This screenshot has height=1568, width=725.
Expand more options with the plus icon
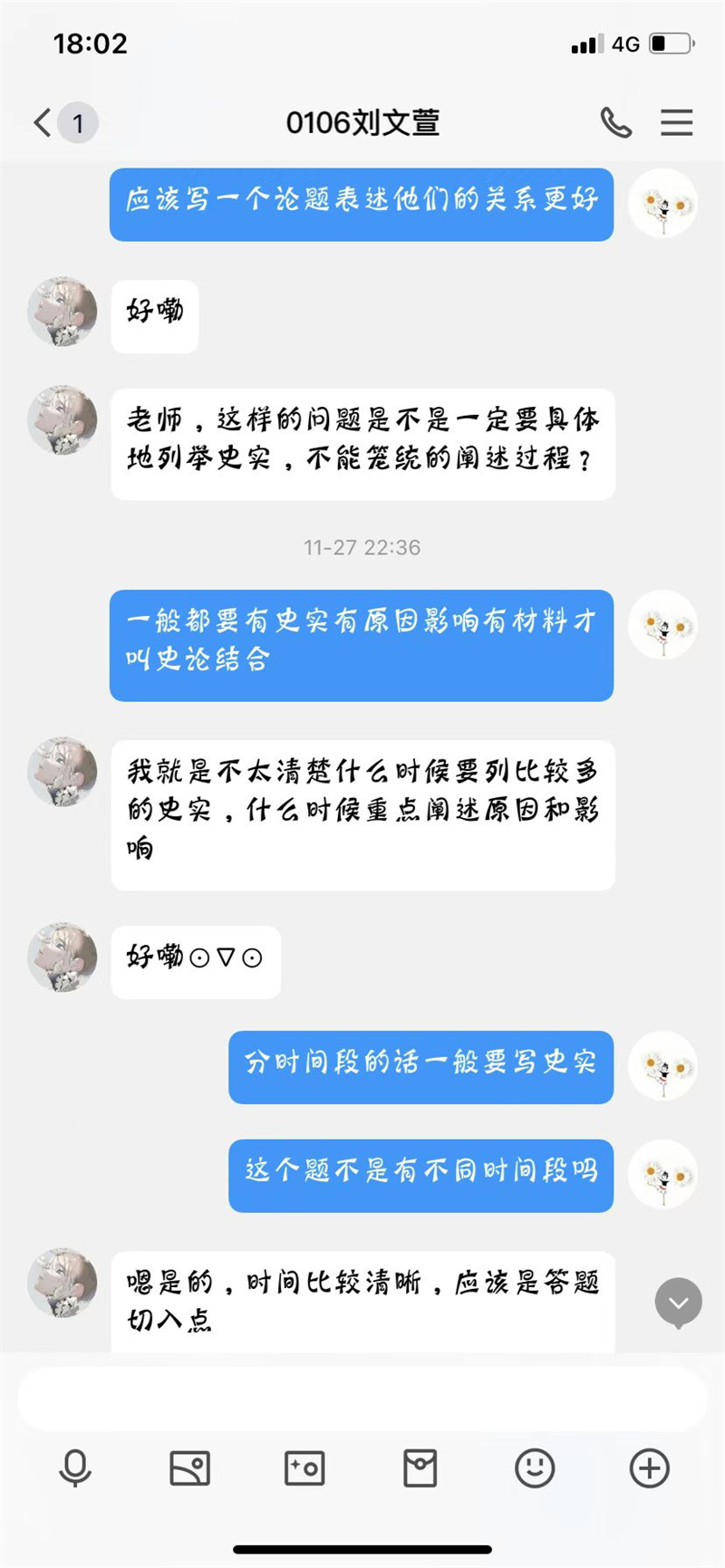click(650, 1468)
